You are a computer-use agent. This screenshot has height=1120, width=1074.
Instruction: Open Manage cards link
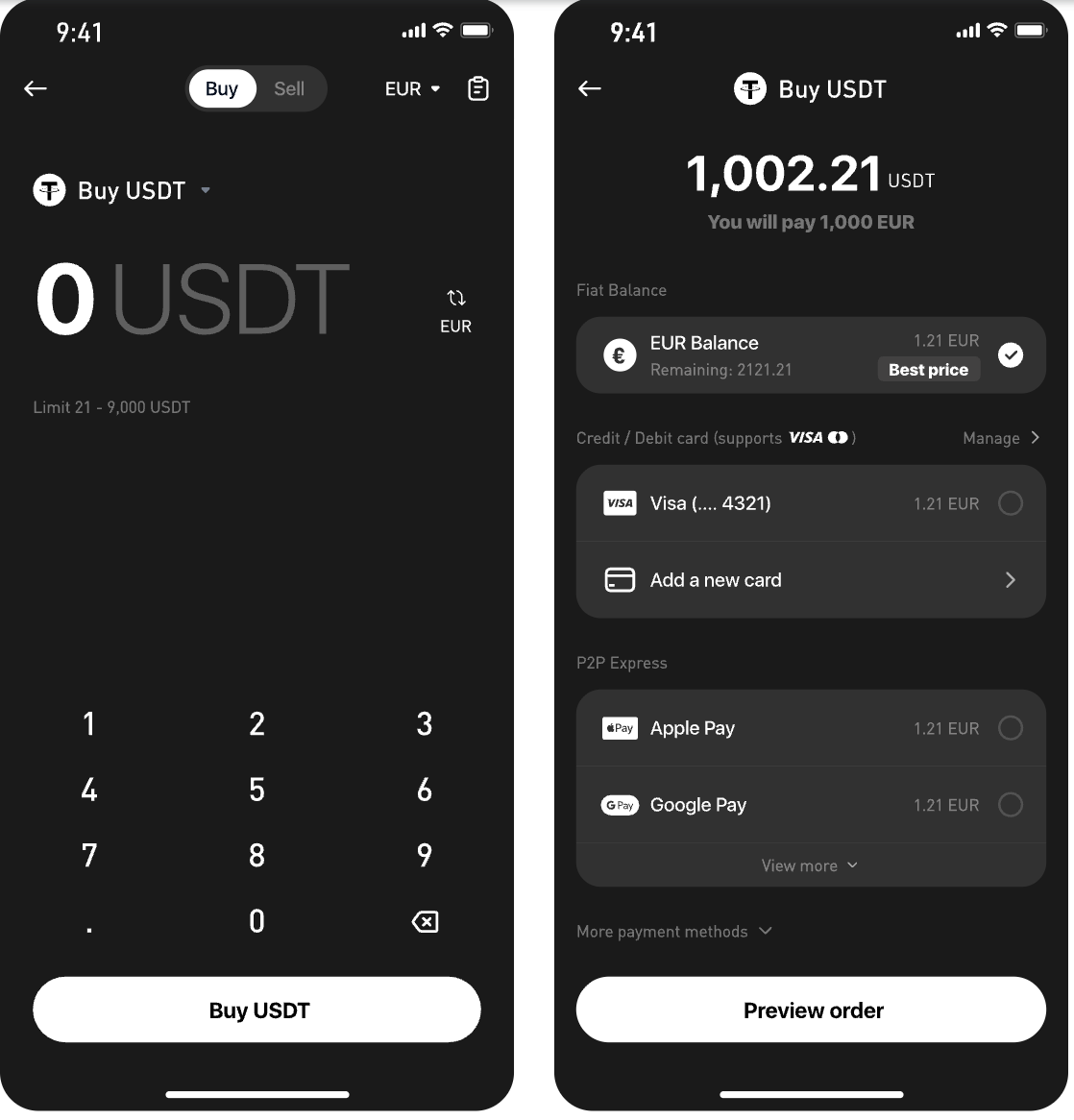[1000, 438]
